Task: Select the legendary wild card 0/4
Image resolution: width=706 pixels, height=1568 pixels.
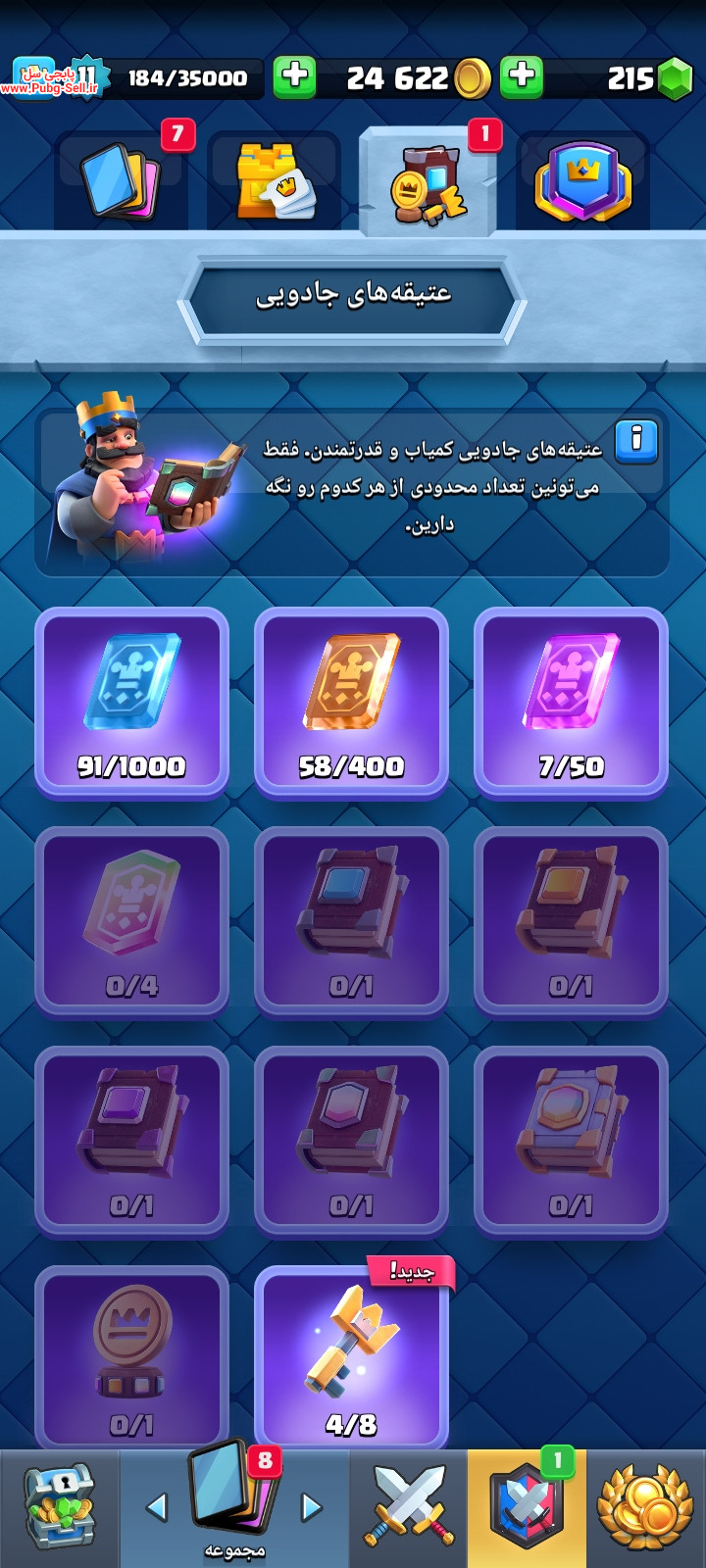Action: [x=131, y=921]
